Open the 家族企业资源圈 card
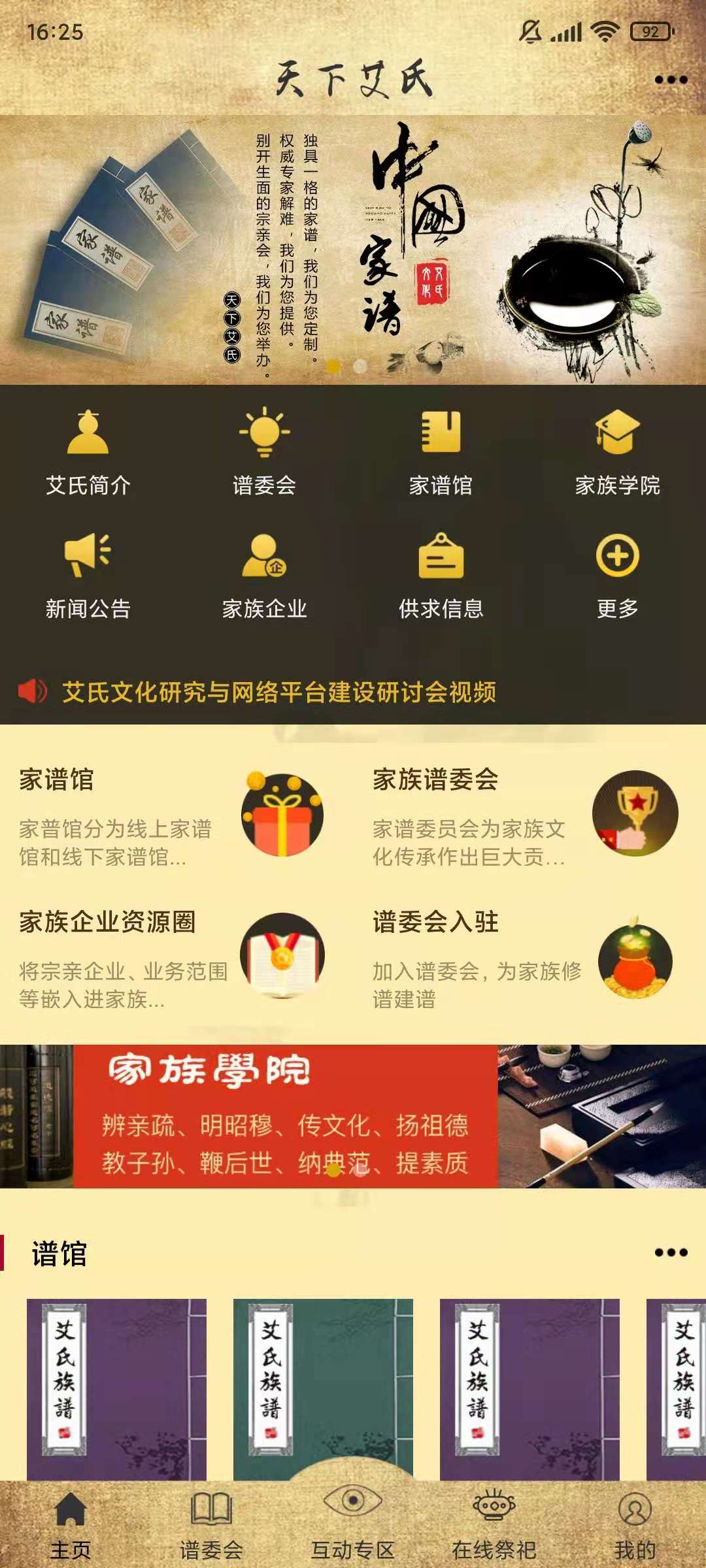This screenshot has width=706, height=1568. [171, 959]
